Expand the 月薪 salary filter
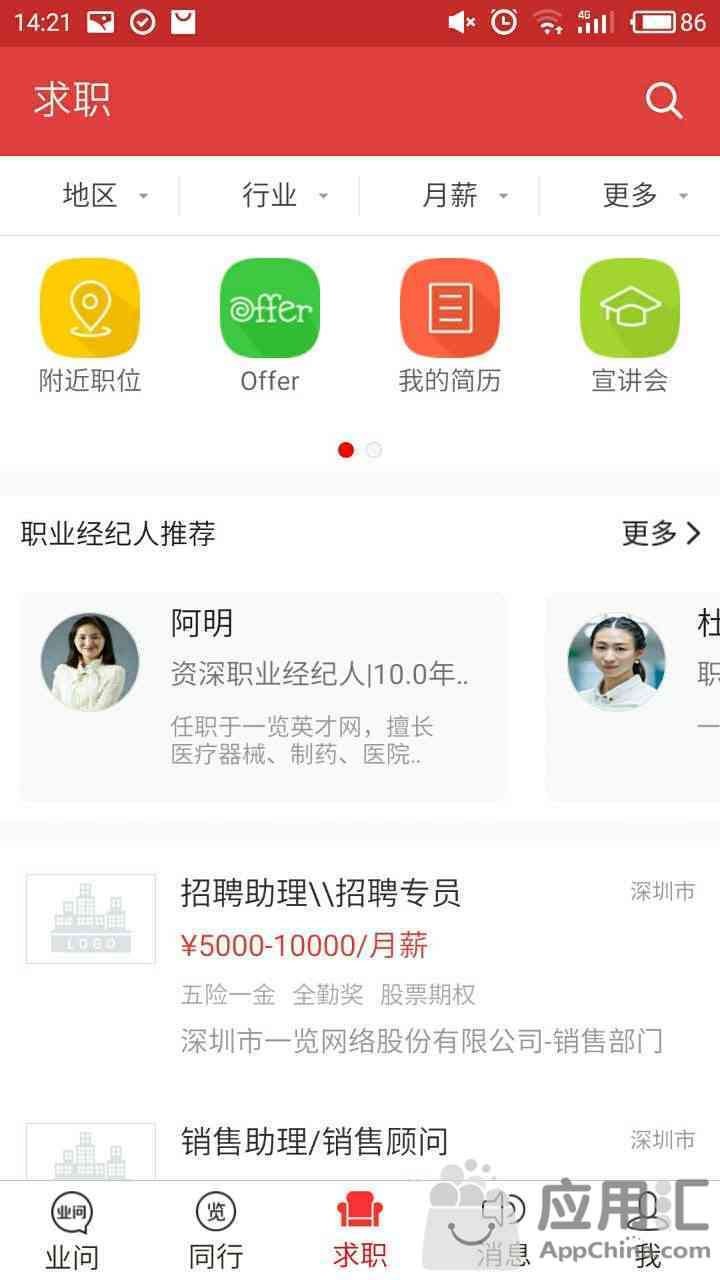 464,196
